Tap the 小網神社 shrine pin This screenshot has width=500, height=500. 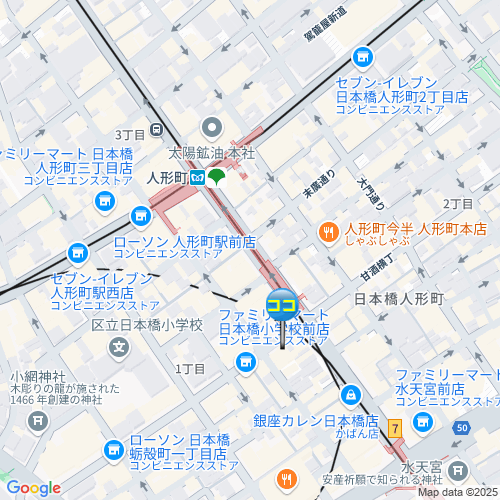pyautogui.click(x=38, y=422)
